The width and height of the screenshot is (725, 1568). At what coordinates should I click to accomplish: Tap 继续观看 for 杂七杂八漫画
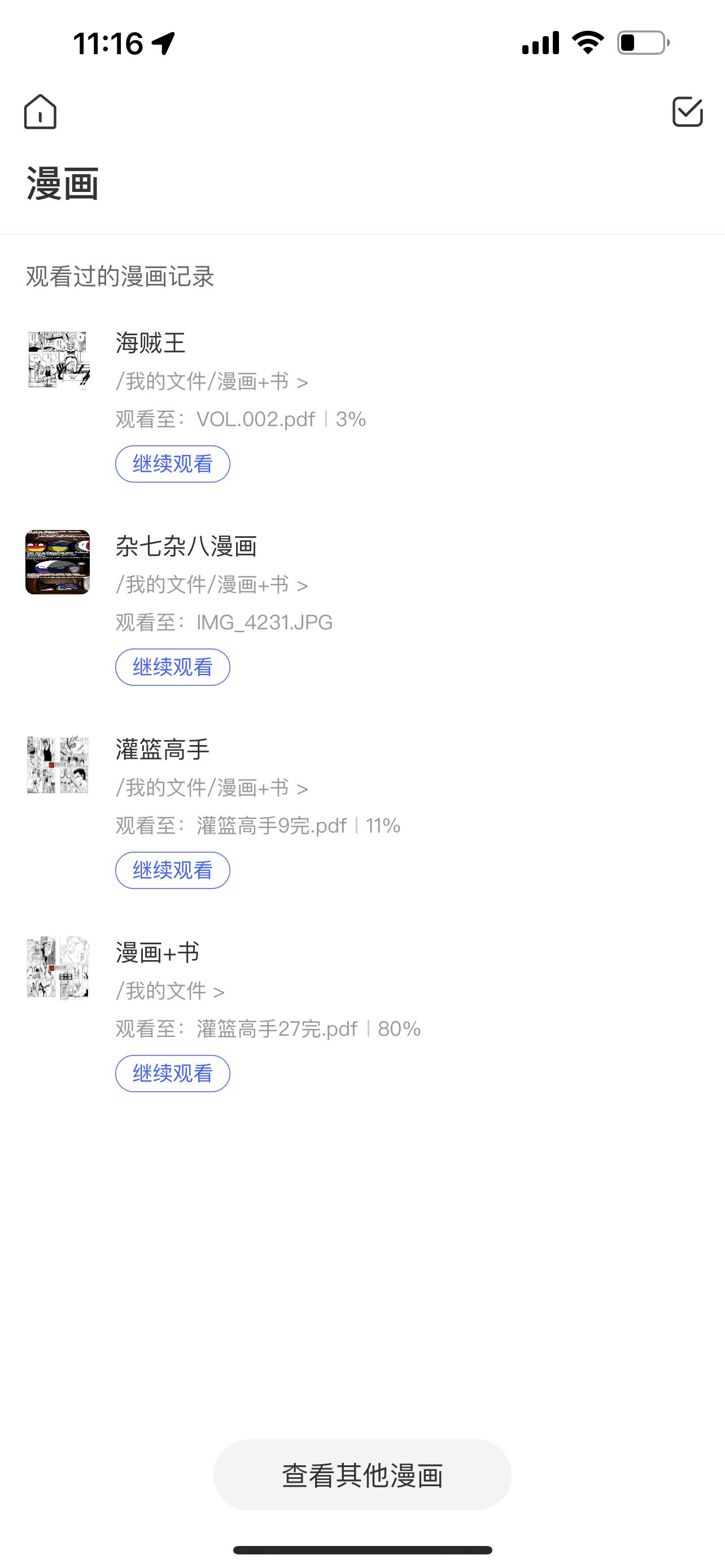click(172, 667)
